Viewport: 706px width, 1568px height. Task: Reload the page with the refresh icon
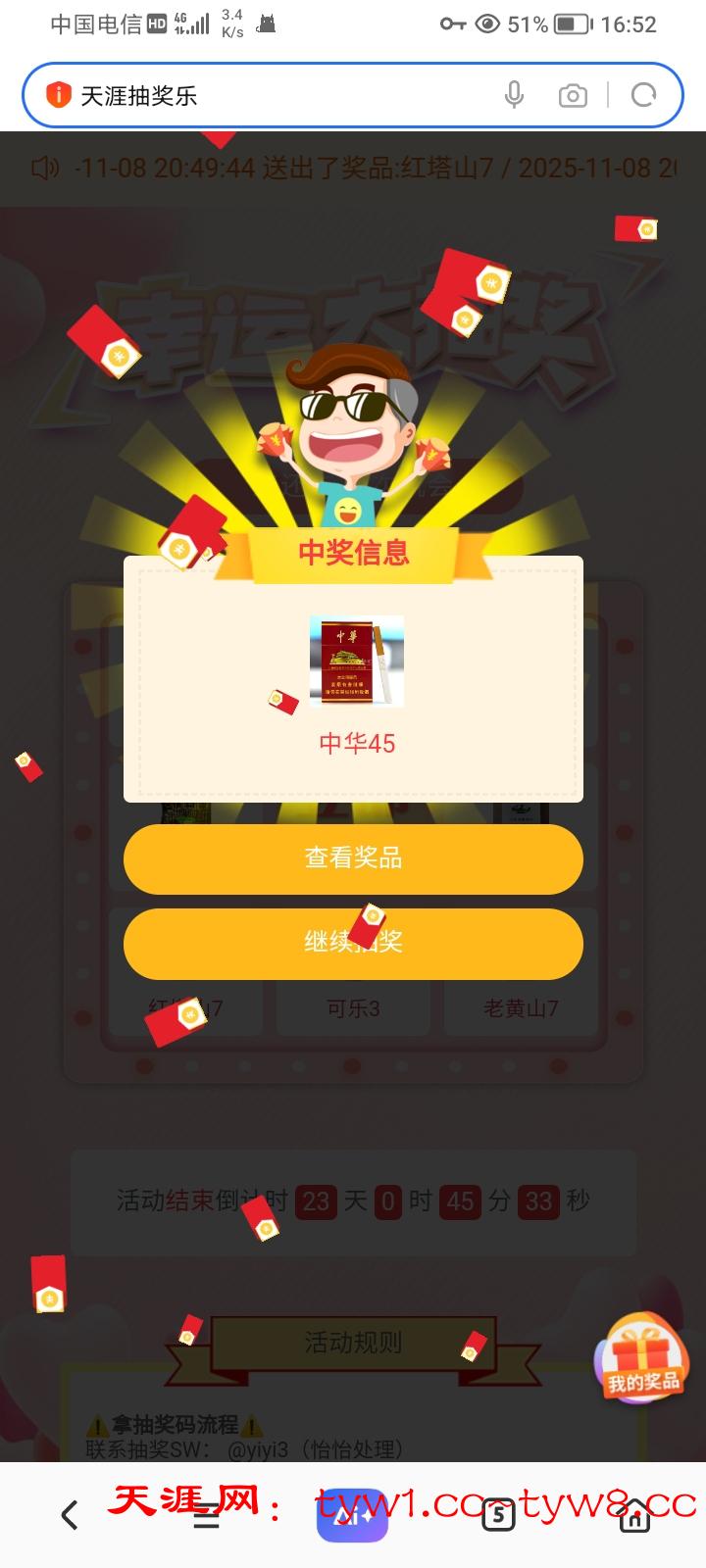643,95
